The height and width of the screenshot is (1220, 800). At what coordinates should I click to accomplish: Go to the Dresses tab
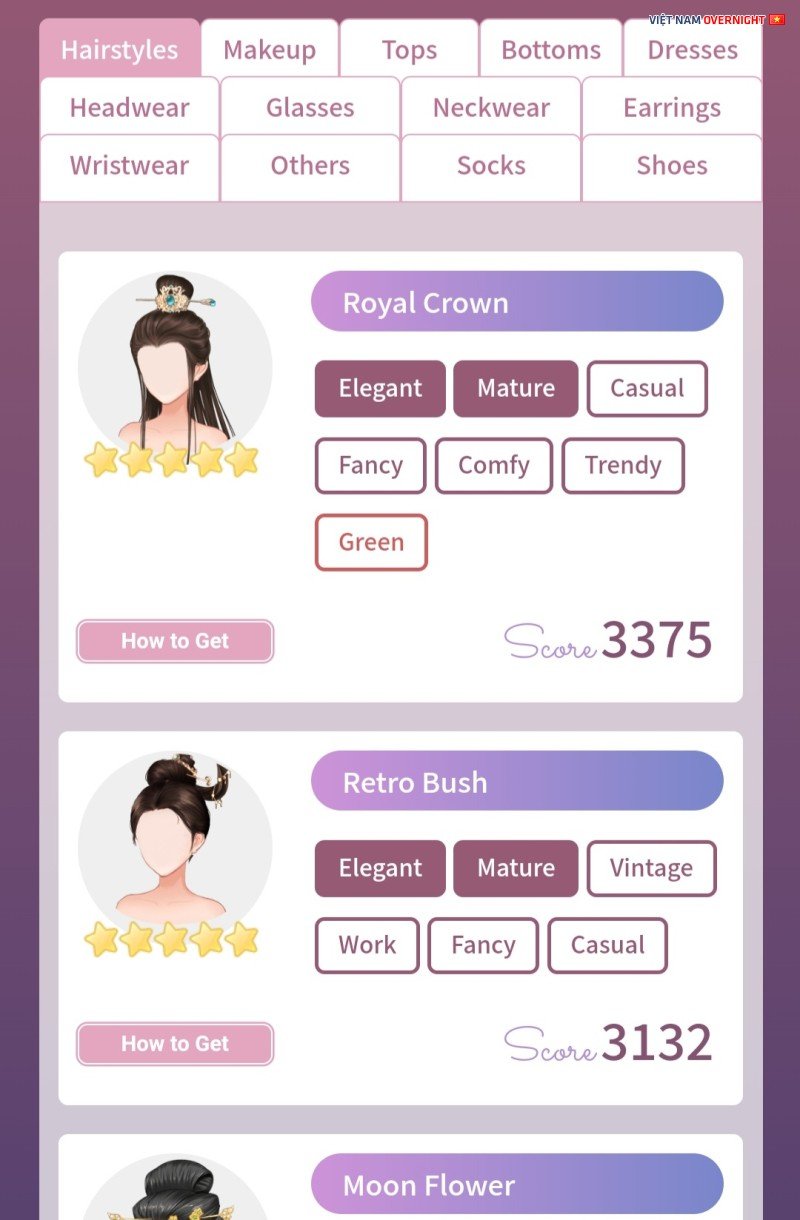(692, 50)
